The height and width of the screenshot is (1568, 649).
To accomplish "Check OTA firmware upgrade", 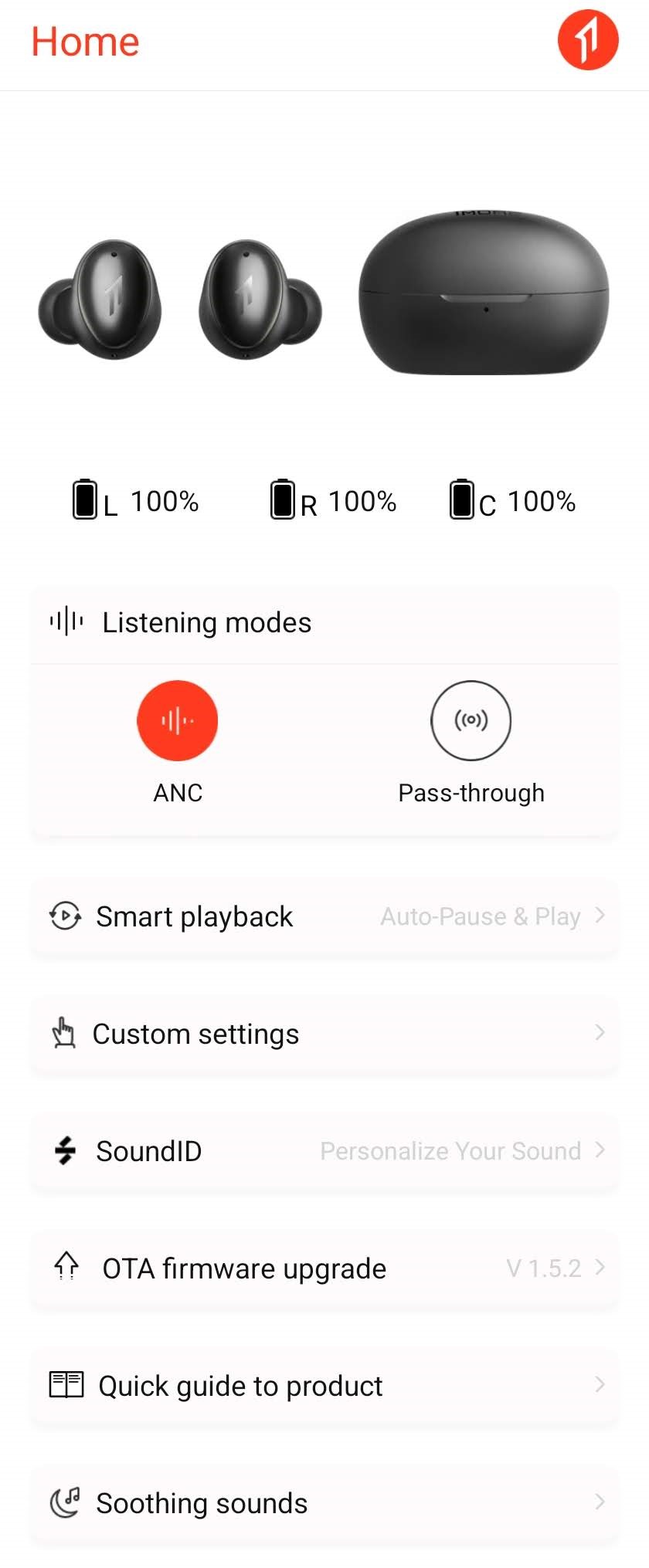I will 324,1268.
